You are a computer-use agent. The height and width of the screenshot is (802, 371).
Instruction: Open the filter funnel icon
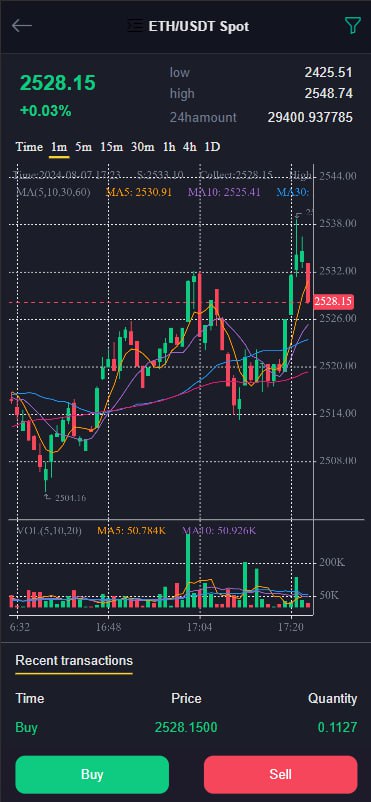click(352, 26)
